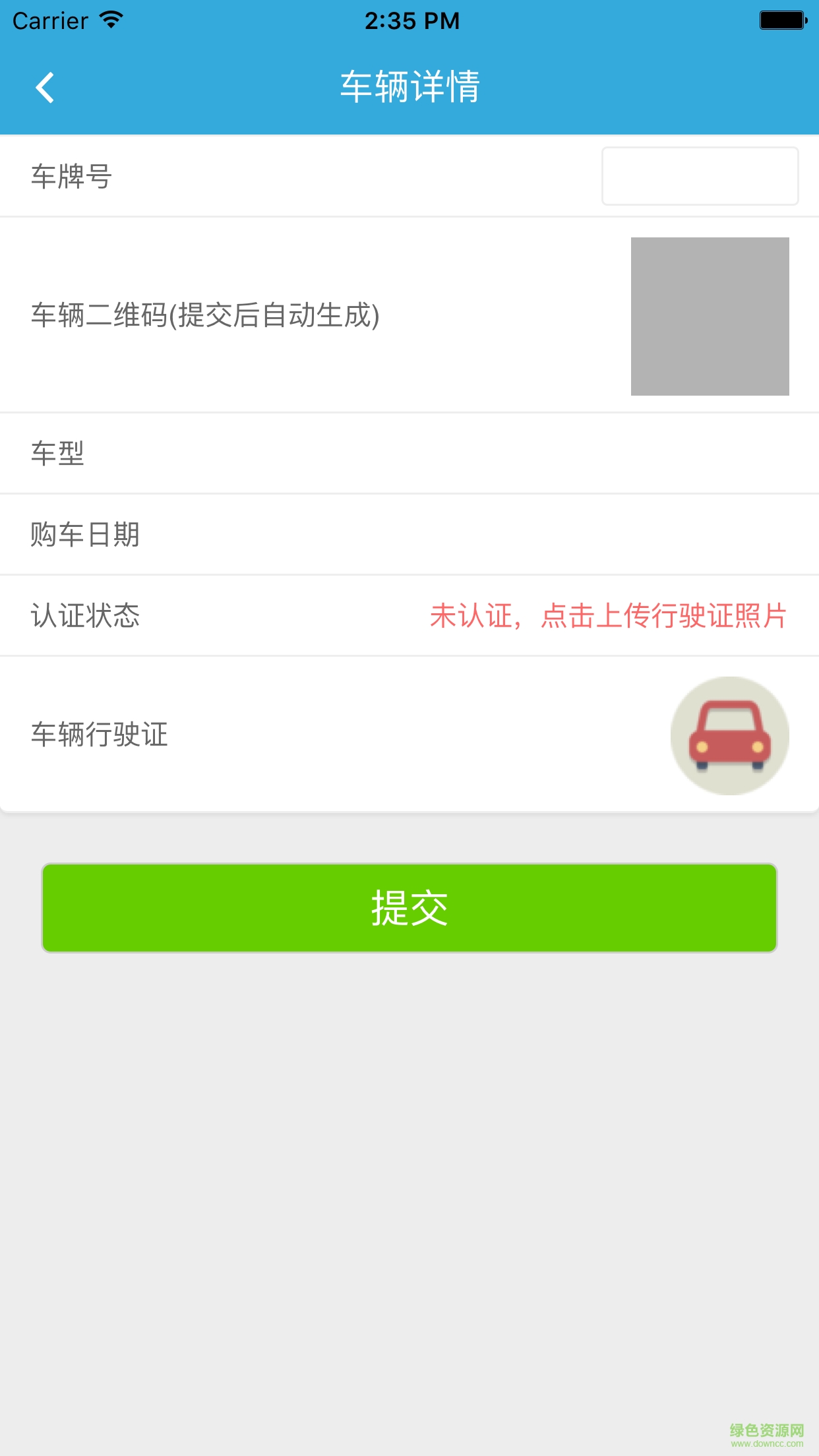Tap the red 未认证 upload prompt link
The height and width of the screenshot is (1456, 819).
[x=607, y=617]
